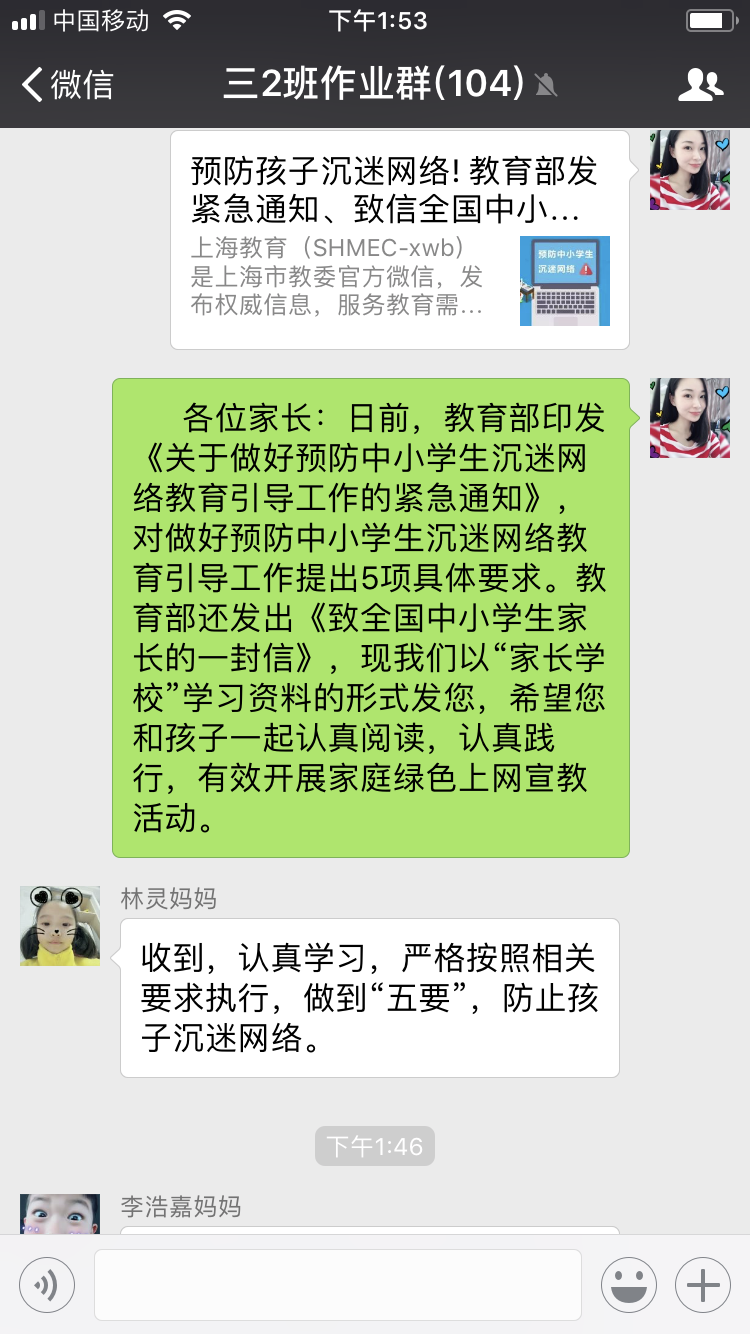
Task: Open the plus attachments menu
Action: [703, 1285]
